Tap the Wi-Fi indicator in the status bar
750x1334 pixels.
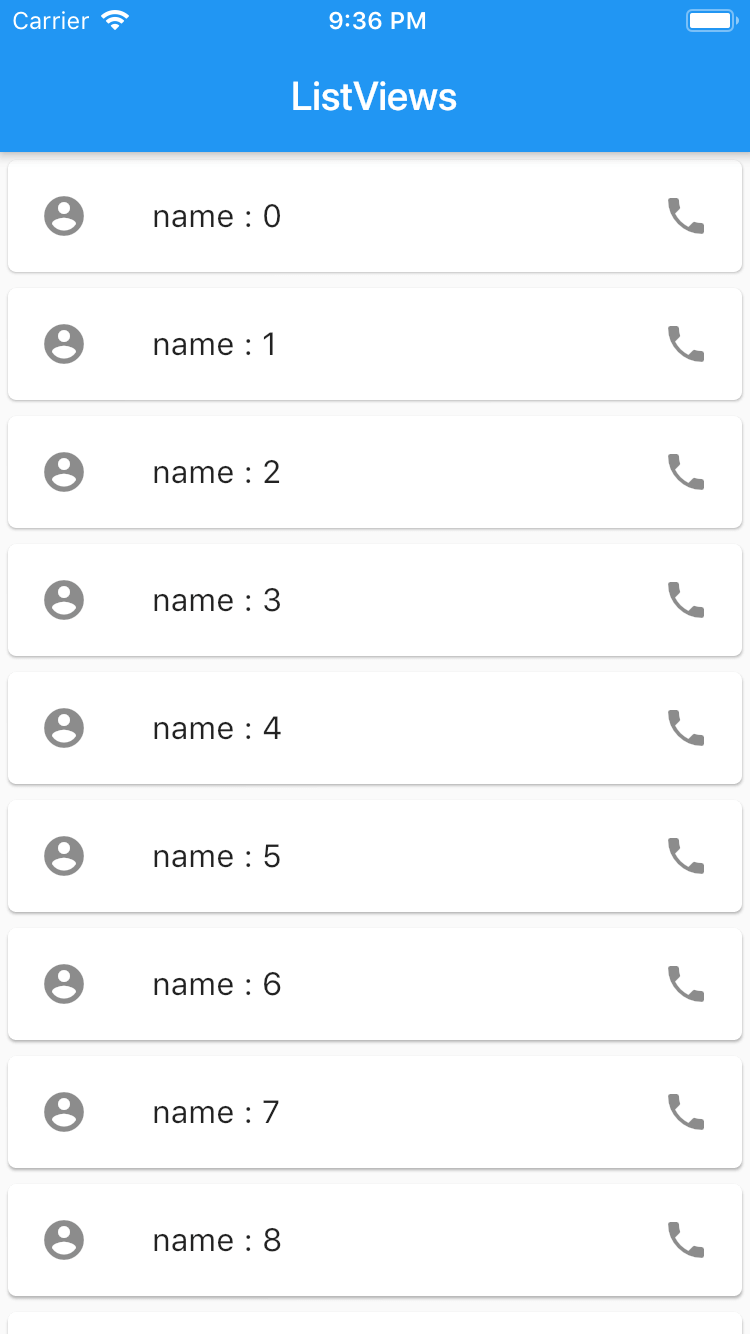click(113, 19)
